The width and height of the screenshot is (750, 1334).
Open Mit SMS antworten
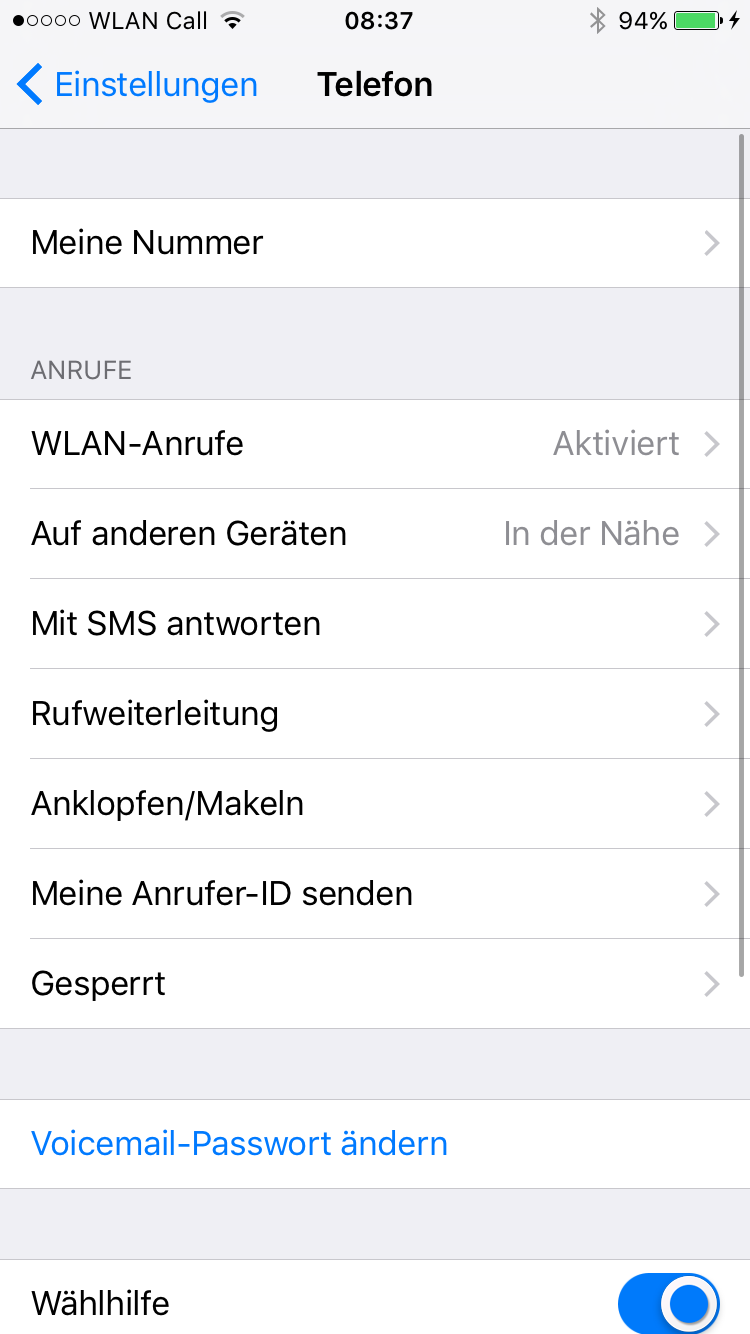375,624
